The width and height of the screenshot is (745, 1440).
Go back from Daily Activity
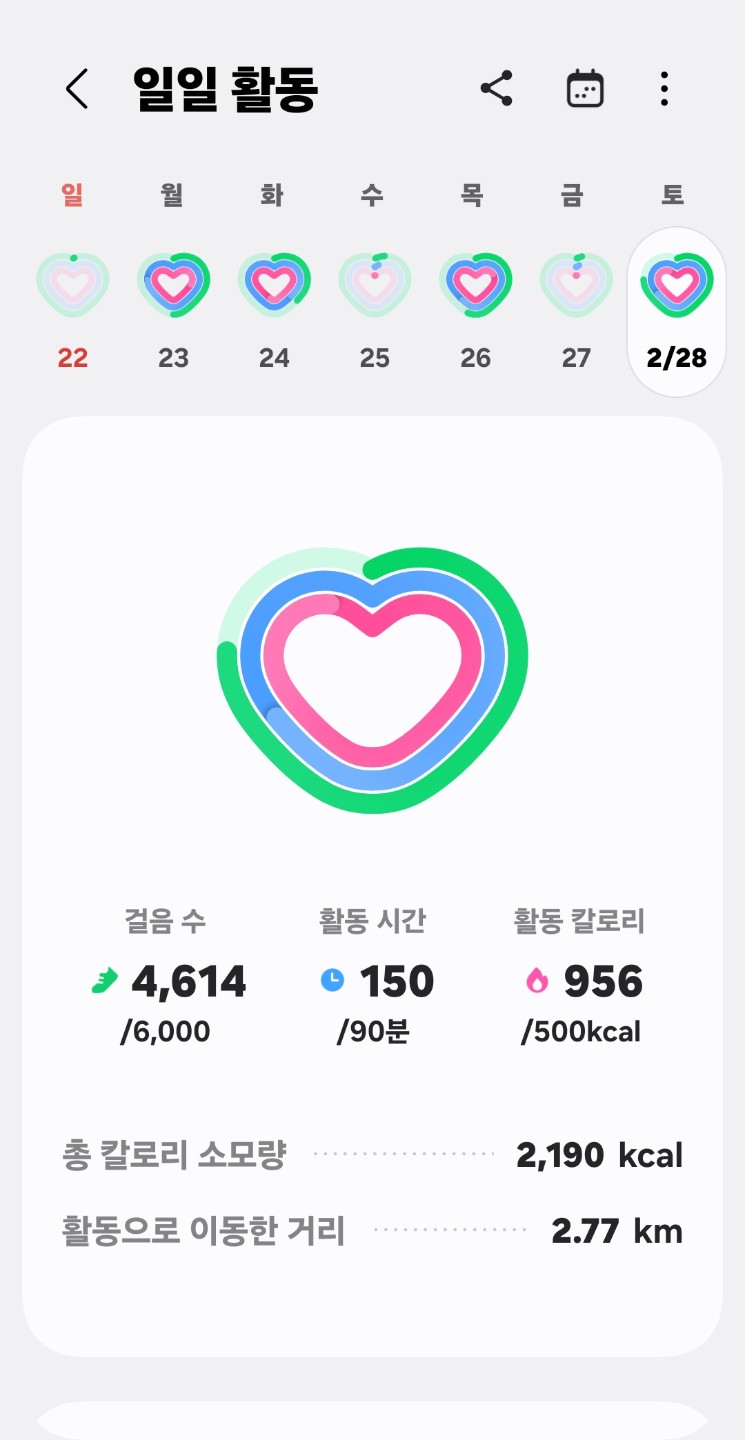click(77, 89)
